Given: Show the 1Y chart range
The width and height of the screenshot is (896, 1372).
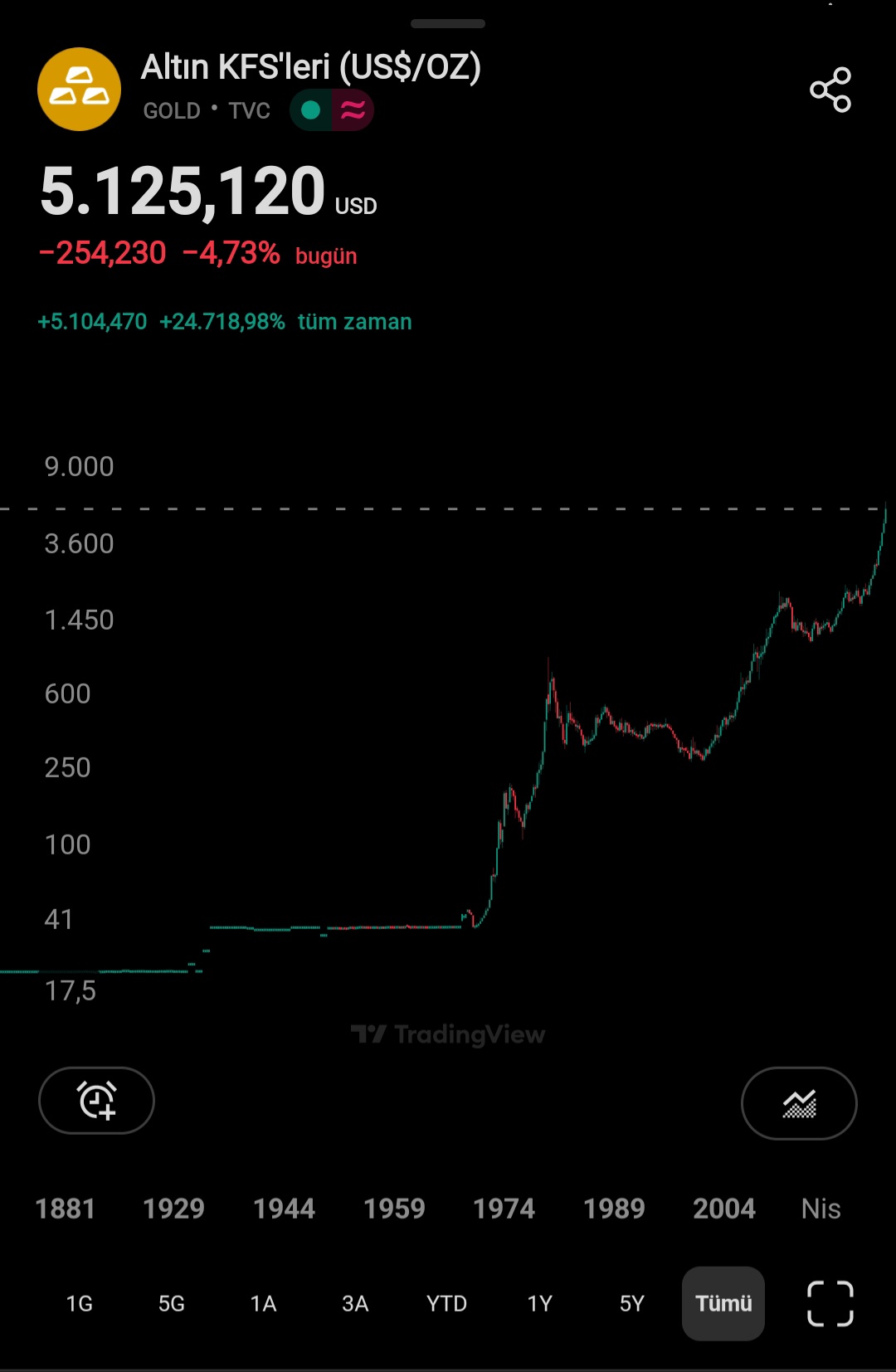Looking at the screenshot, I should pos(539,1304).
